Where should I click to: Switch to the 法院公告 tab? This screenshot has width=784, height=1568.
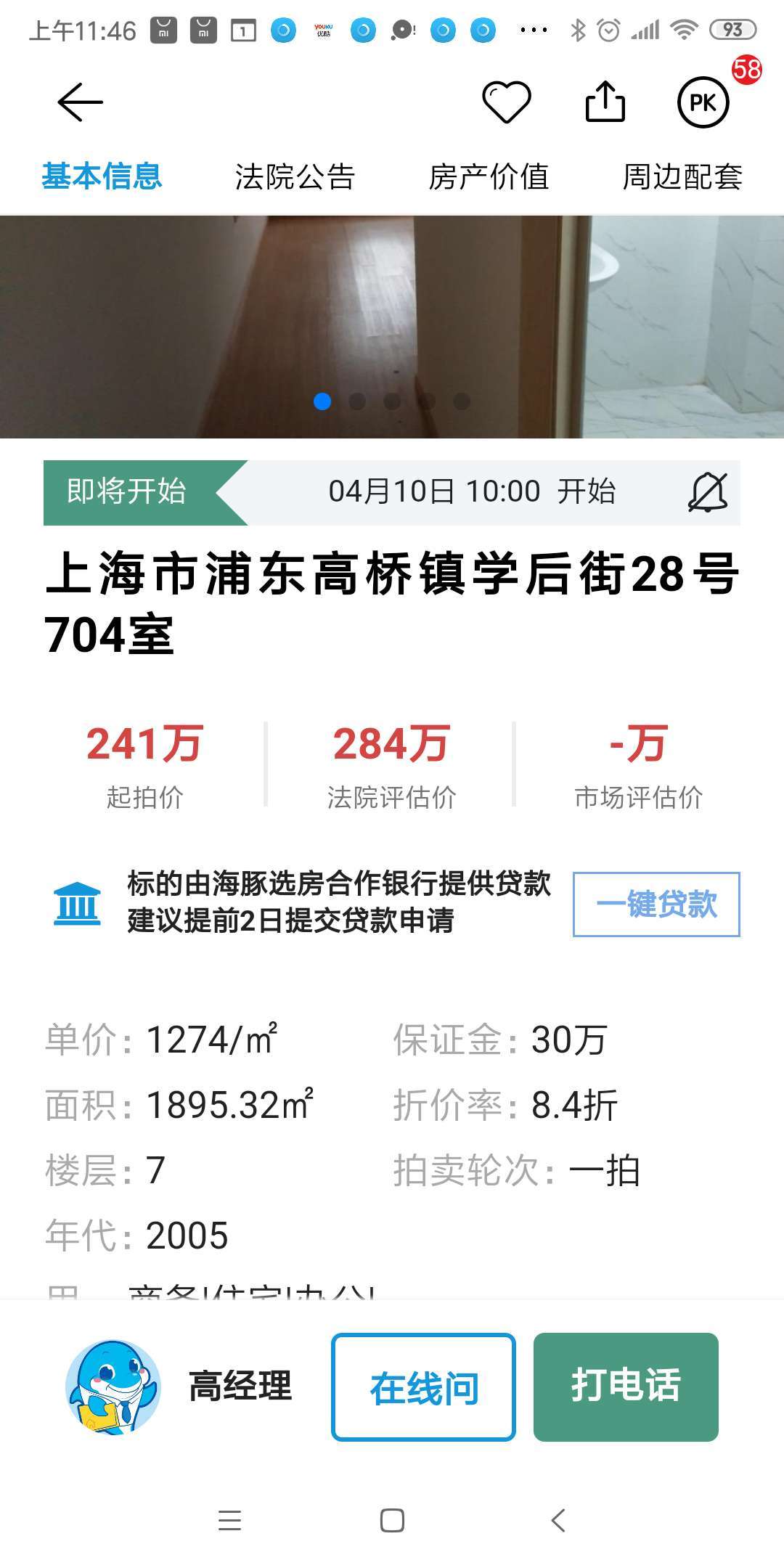coord(295,176)
